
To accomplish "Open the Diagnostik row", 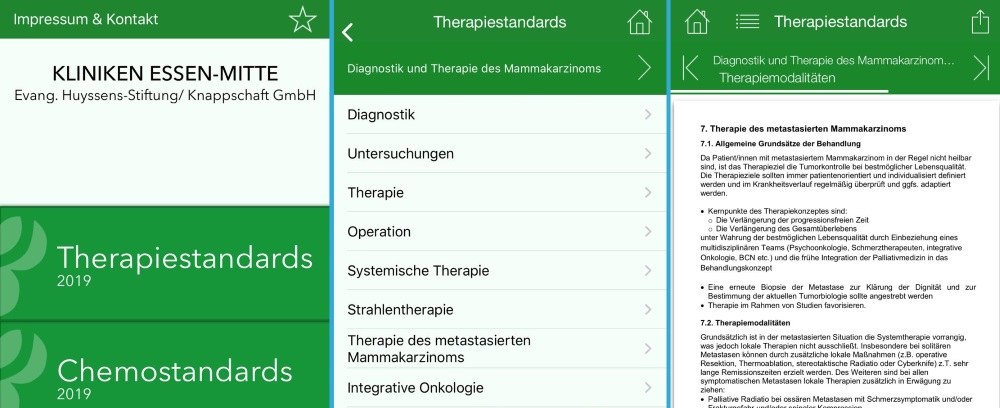I will [x=498, y=115].
